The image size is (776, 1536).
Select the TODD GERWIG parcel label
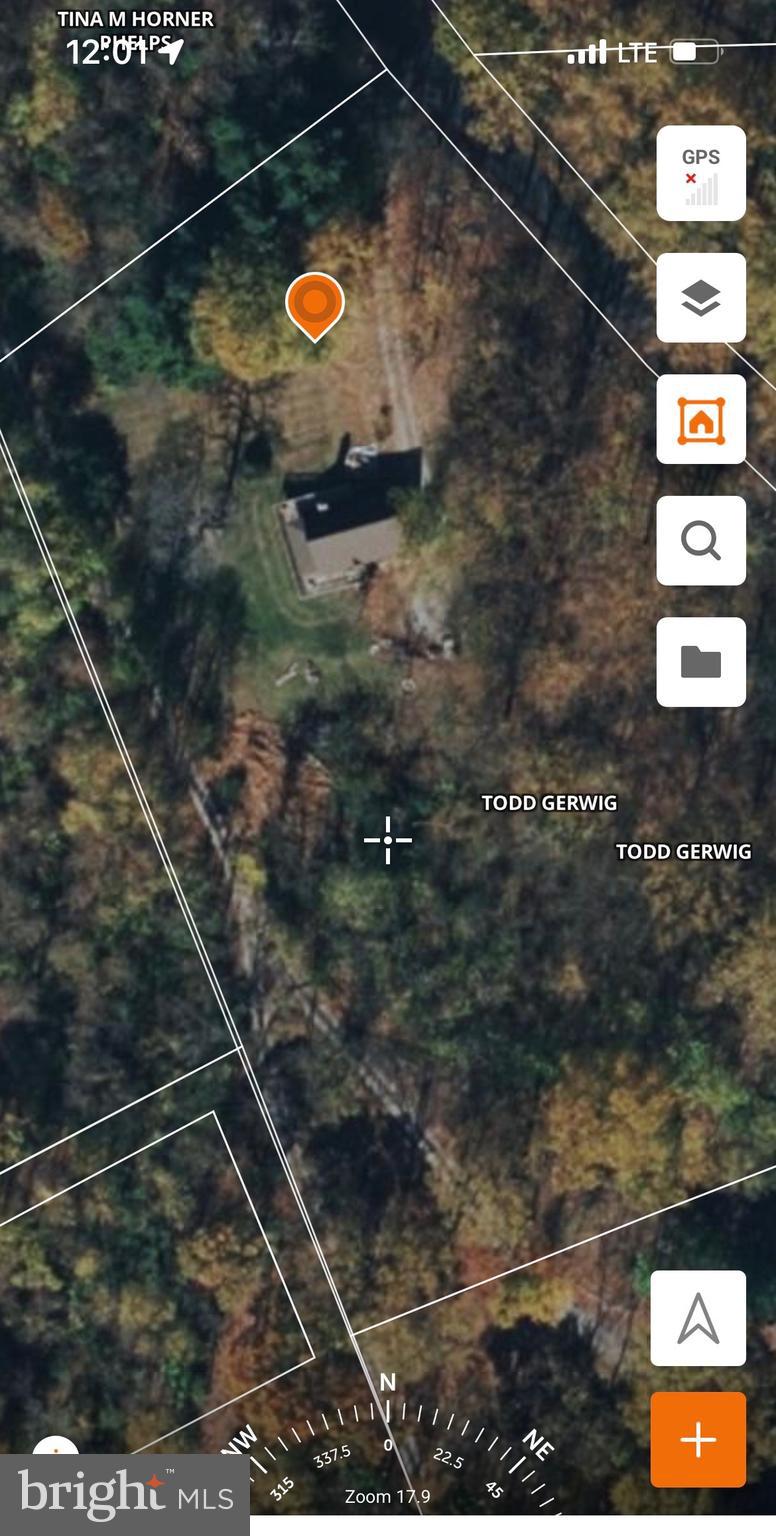pyautogui.click(x=550, y=802)
